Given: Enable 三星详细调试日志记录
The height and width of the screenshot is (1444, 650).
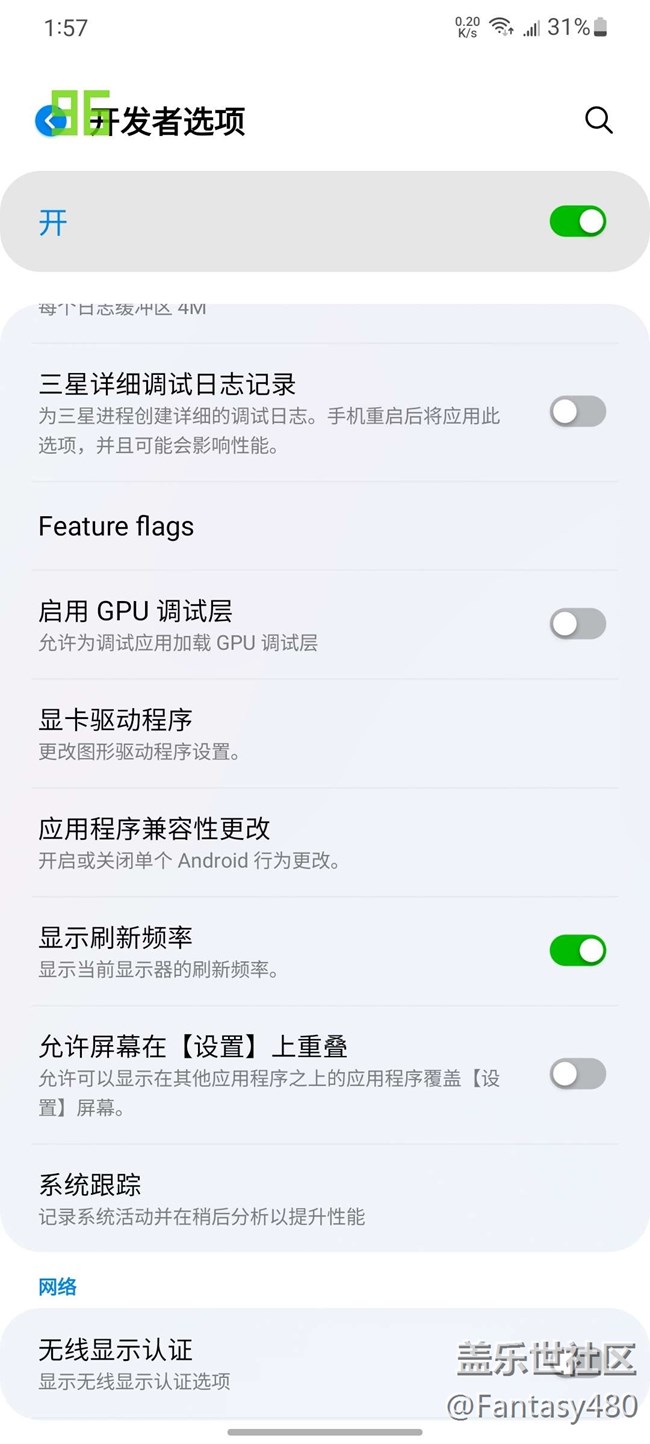Looking at the screenshot, I should [x=578, y=411].
